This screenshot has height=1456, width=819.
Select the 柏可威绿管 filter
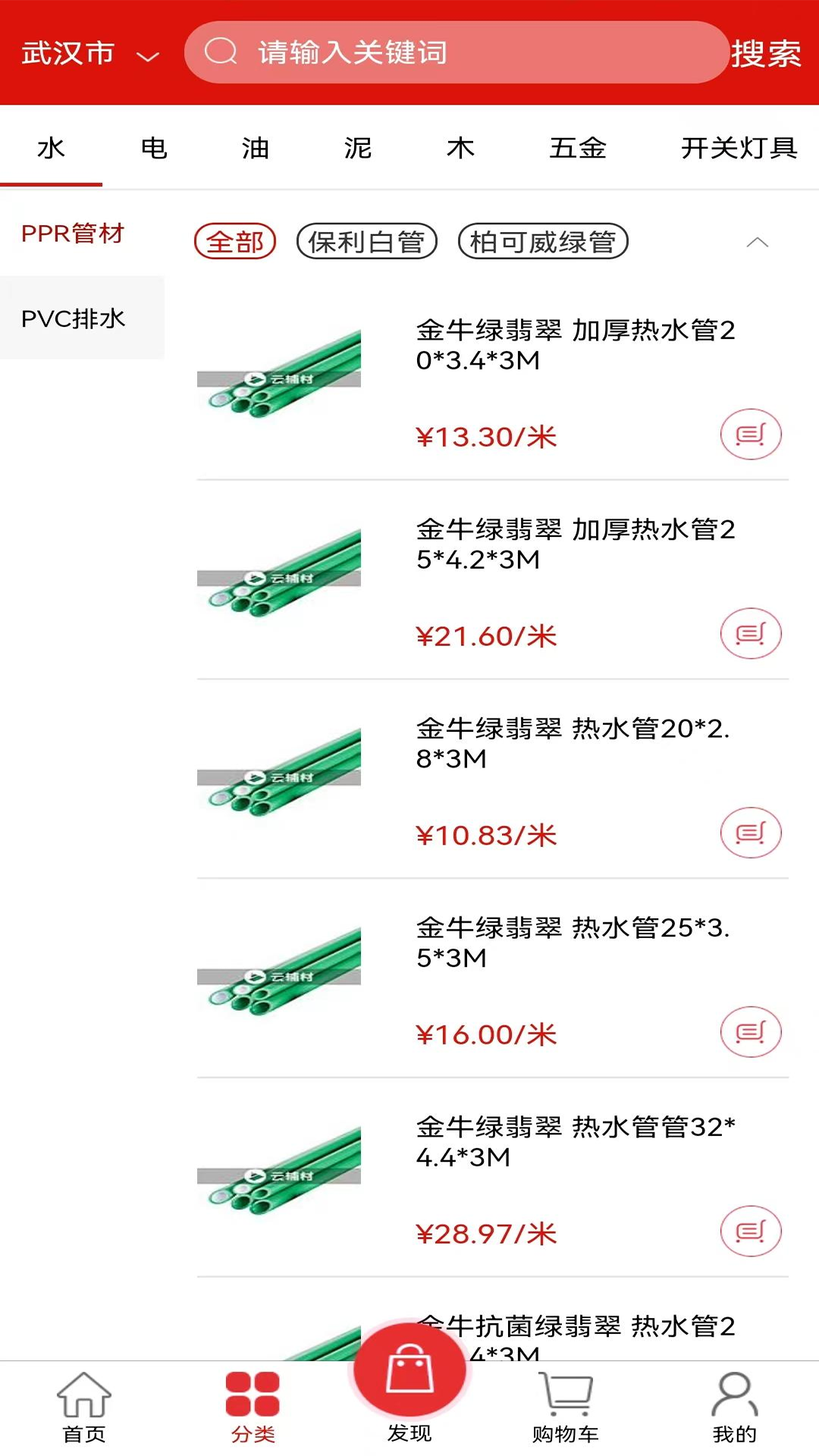coord(543,241)
